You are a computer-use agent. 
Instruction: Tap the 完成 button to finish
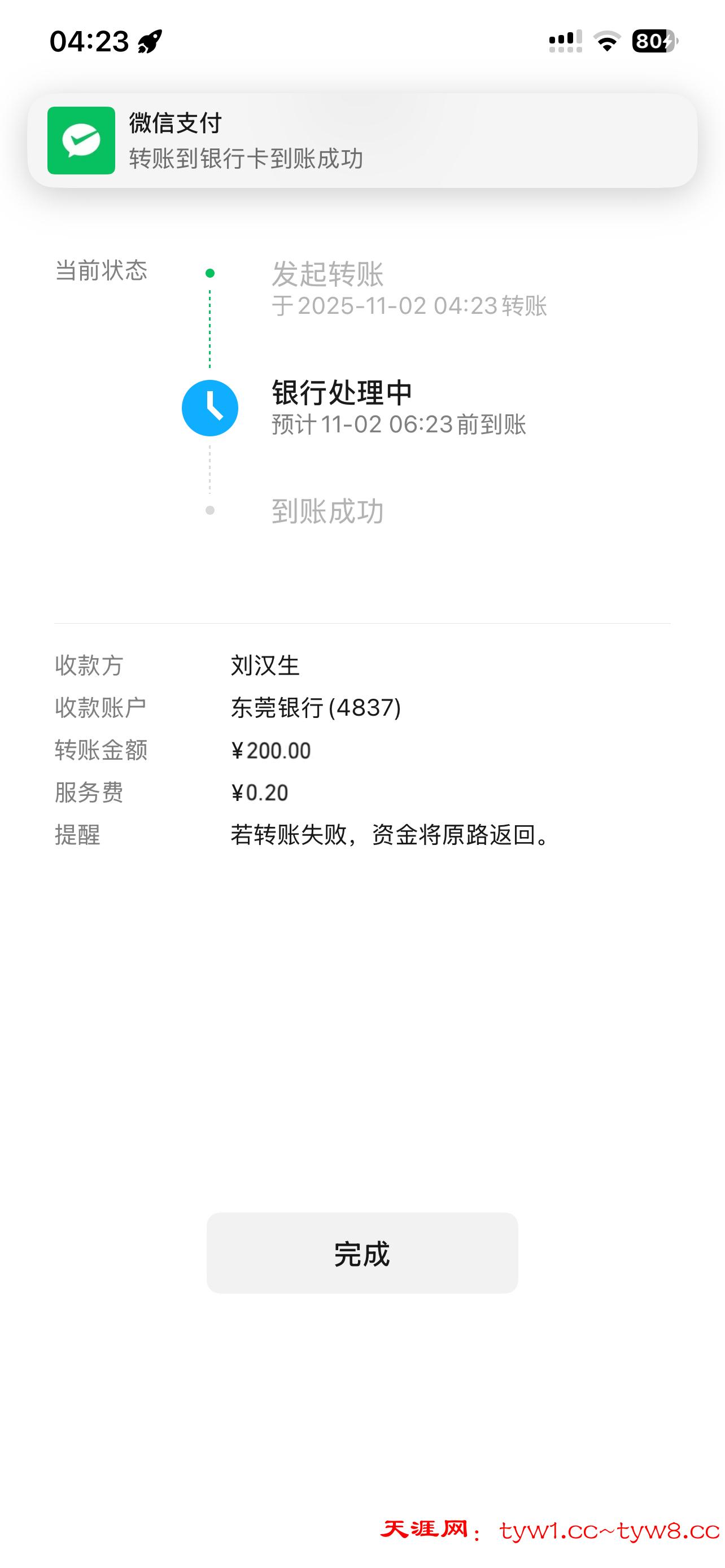point(362,1253)
